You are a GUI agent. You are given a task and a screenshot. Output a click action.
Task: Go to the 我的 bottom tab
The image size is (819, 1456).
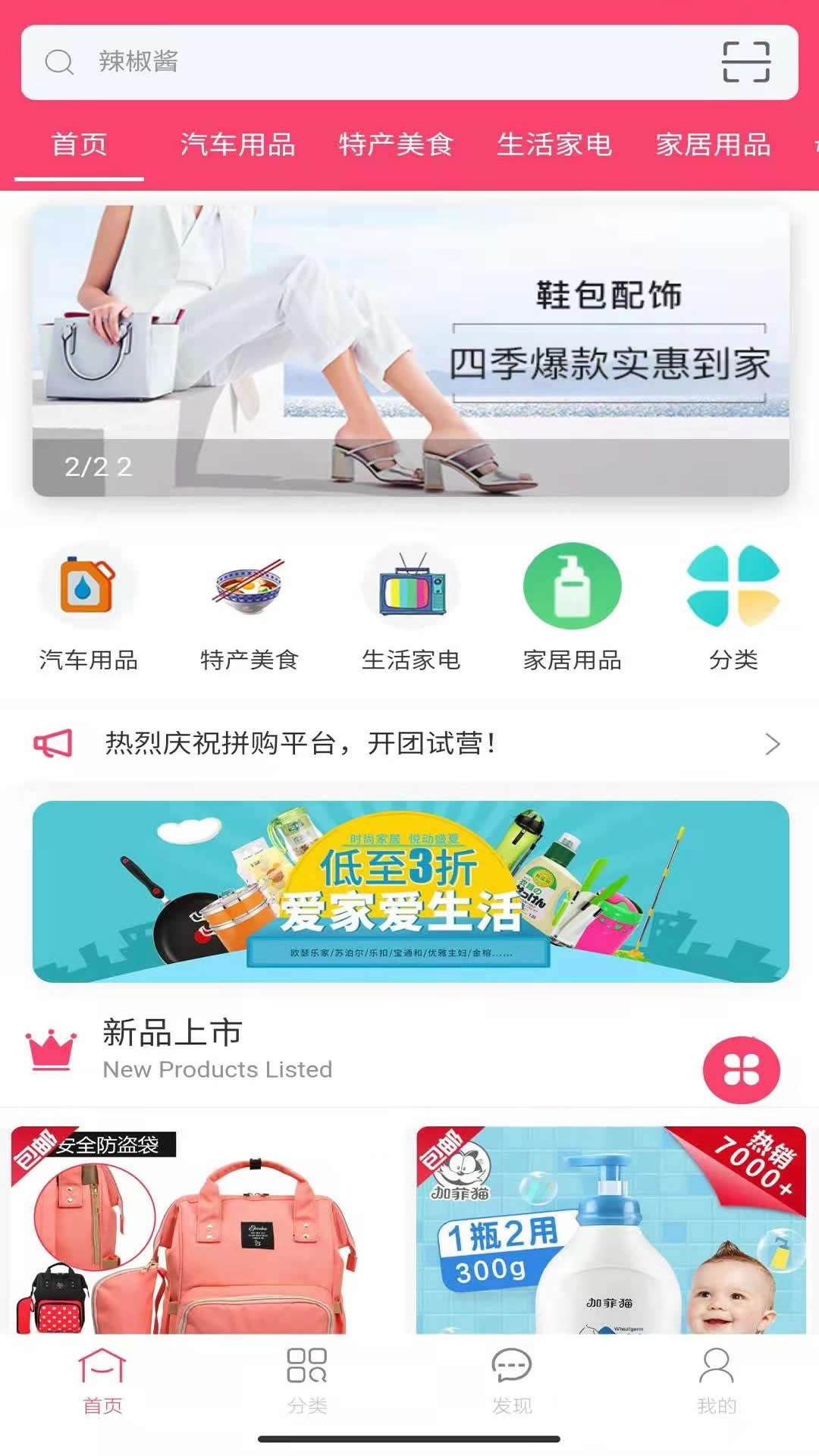[x=717, y=1381]
